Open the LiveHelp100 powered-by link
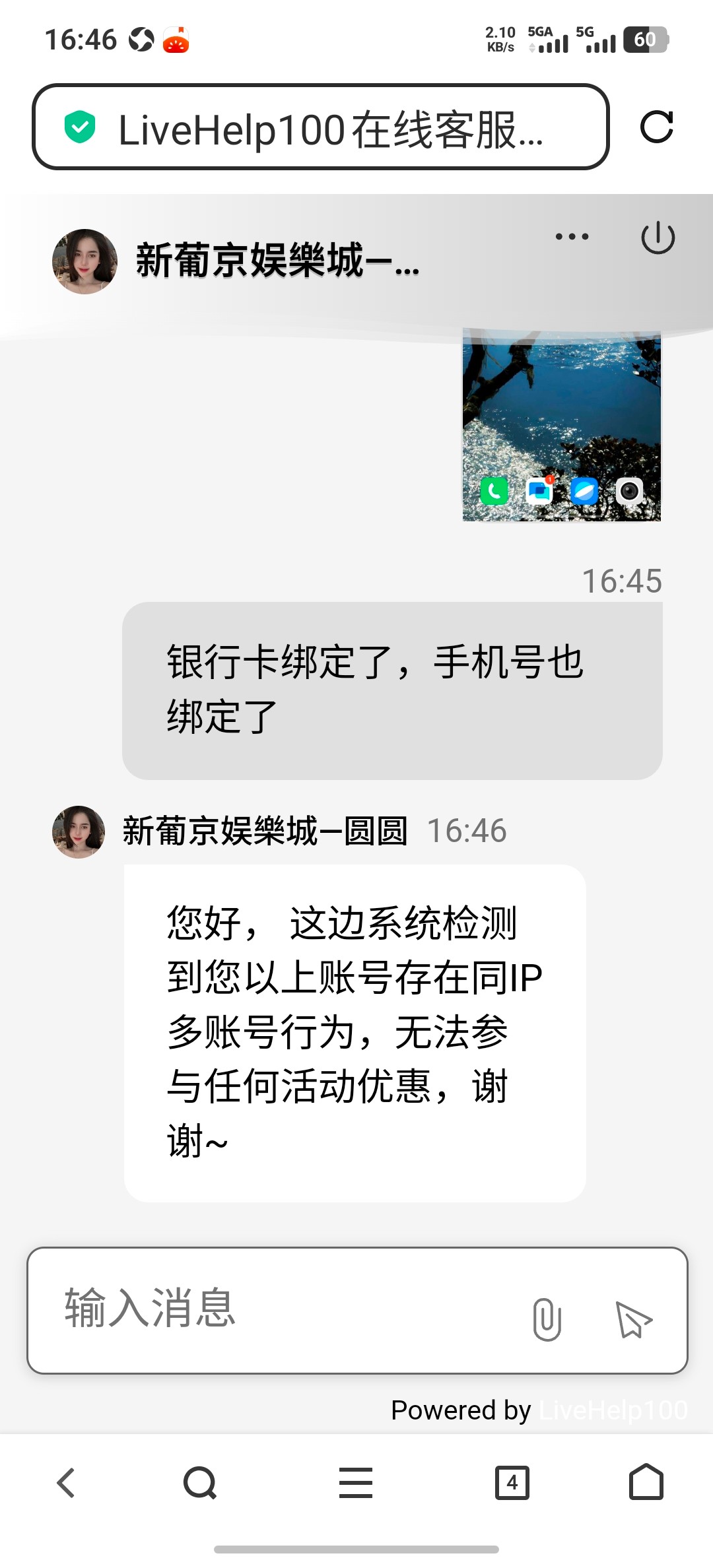This screenshot has height=1568, width=713. click(613, 1410)
